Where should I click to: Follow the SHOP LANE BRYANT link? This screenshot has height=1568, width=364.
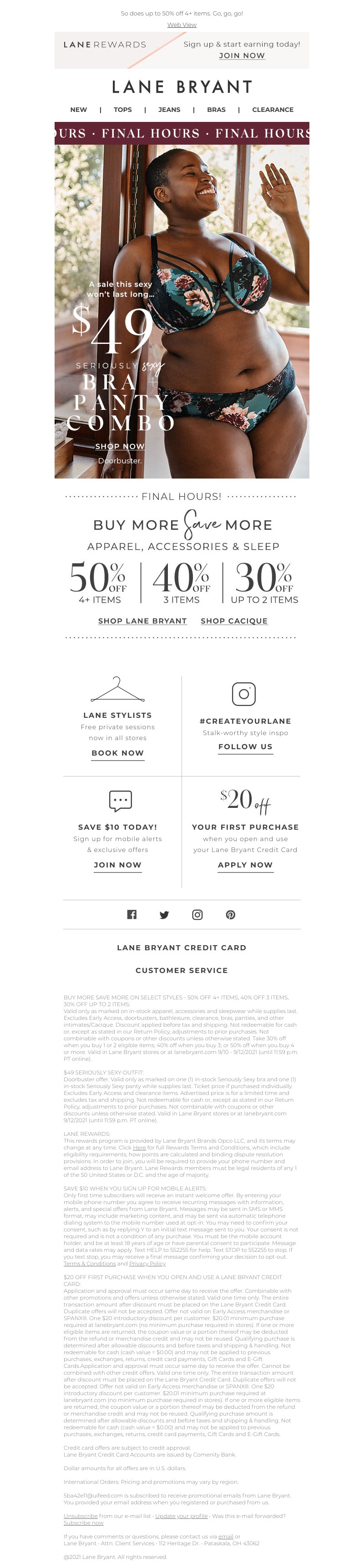click(x=142, y=621)
